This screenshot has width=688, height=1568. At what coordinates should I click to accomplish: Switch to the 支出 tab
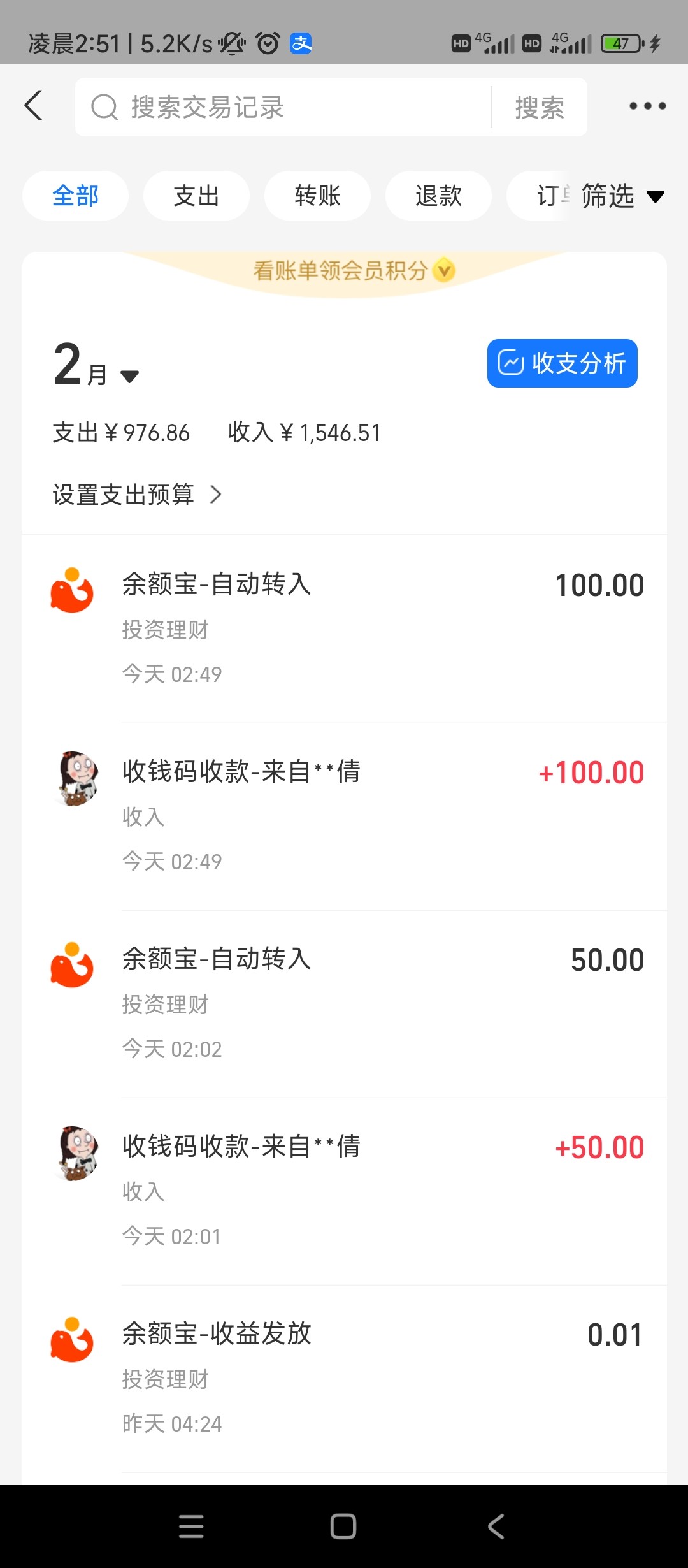(196, 196)
